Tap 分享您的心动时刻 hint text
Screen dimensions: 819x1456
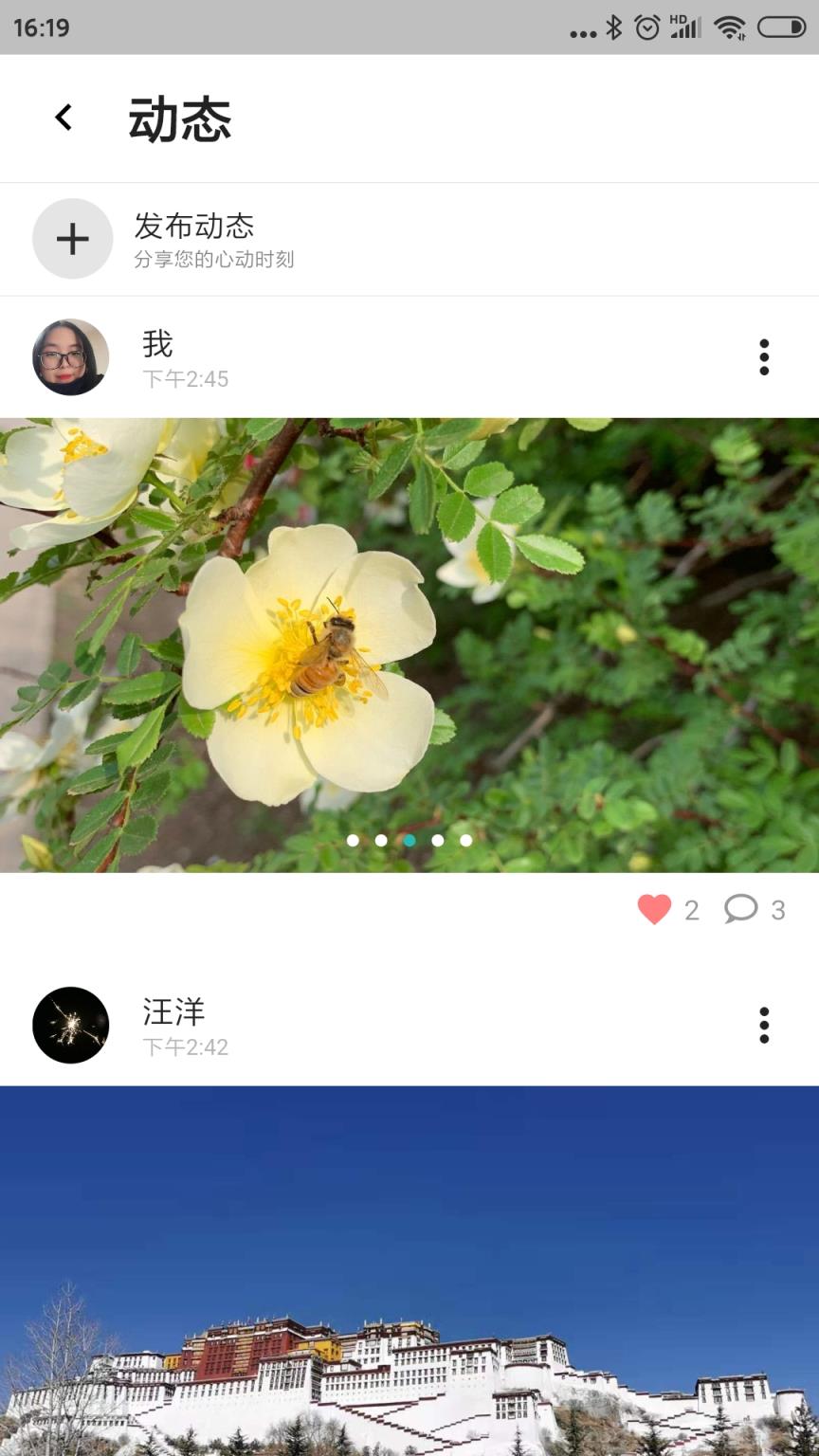215,260
